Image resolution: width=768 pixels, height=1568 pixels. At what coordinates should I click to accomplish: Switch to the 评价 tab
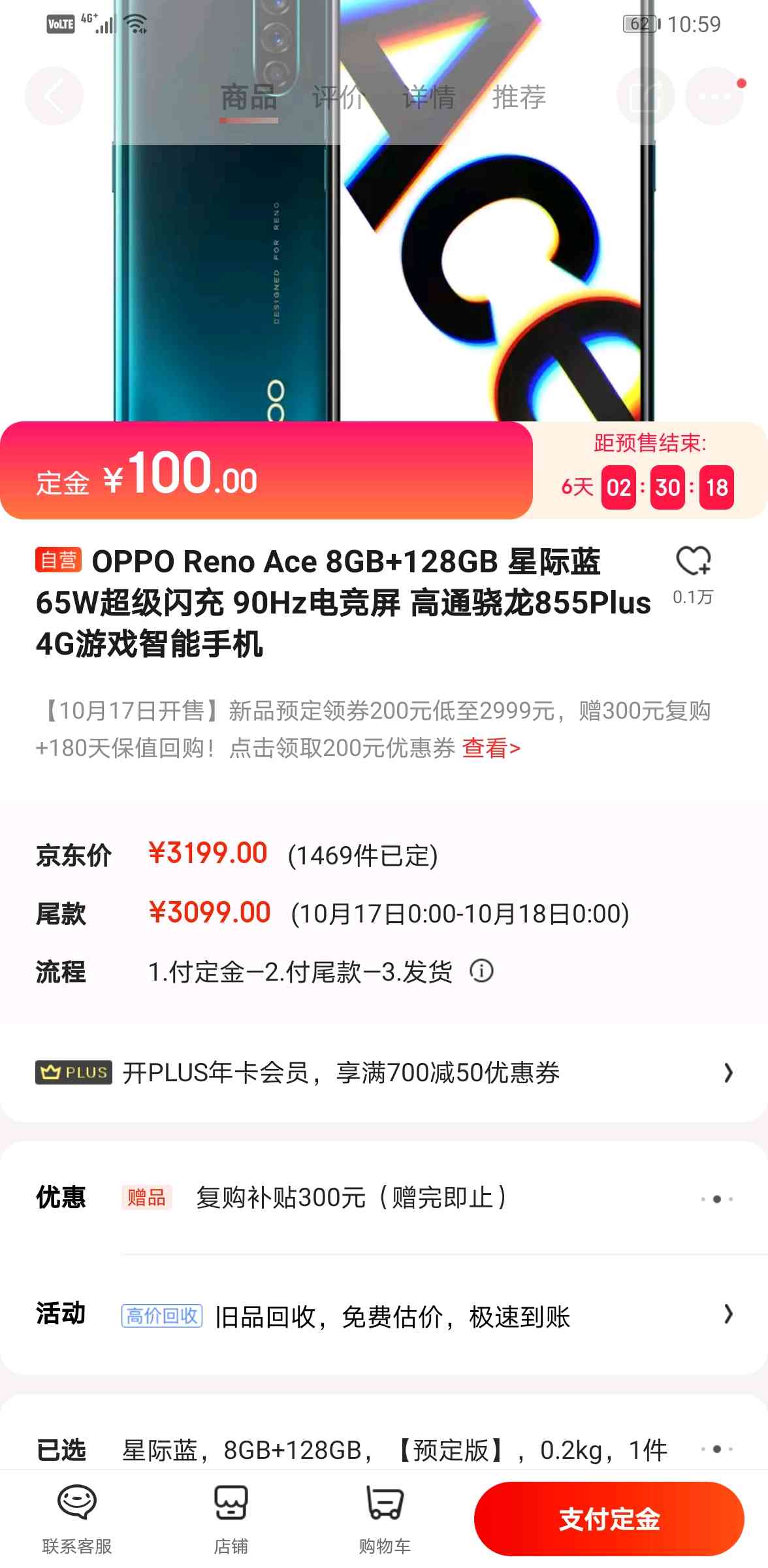pos(338,97)
